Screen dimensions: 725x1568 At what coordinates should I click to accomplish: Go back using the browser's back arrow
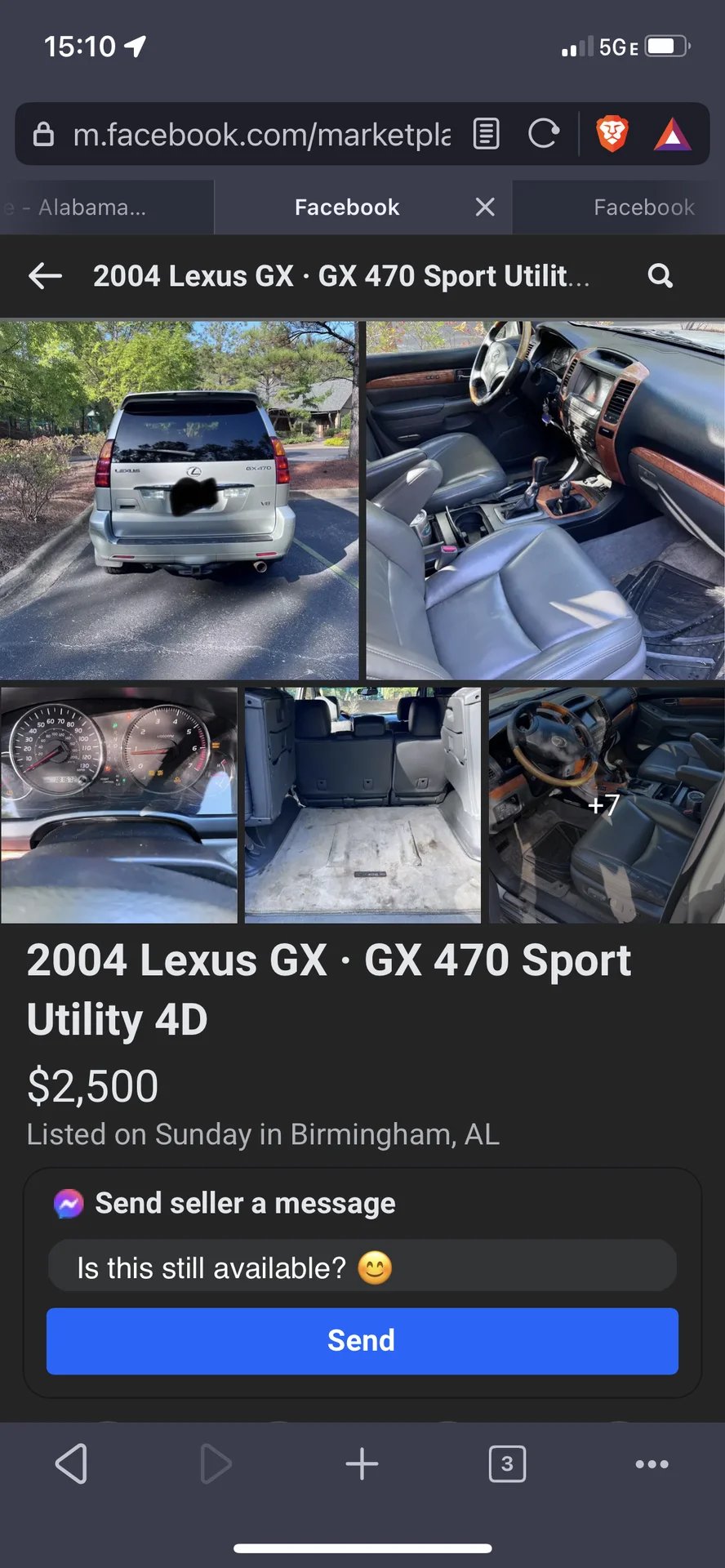72,1463
